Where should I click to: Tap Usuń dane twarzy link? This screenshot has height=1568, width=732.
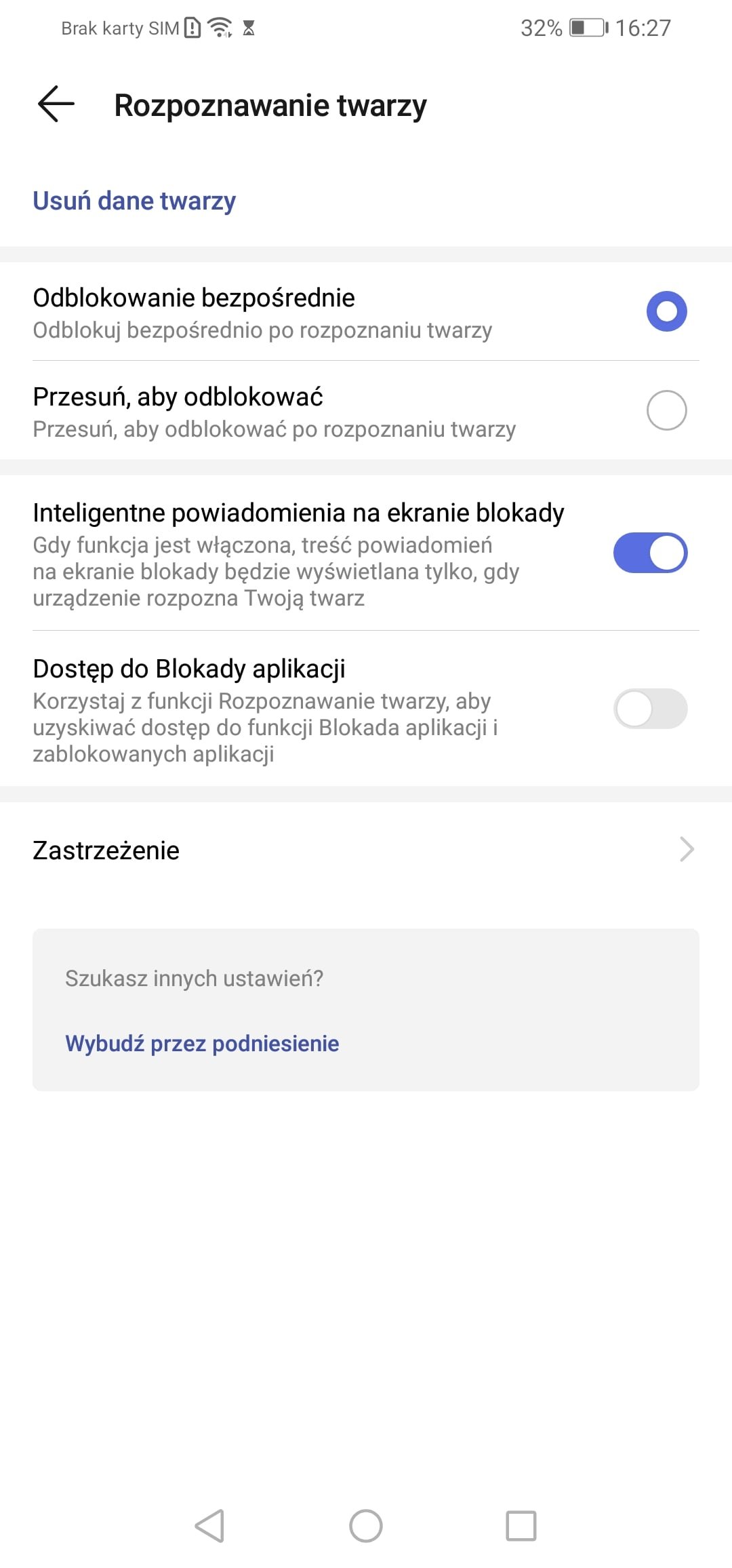(x=134, y=201)
